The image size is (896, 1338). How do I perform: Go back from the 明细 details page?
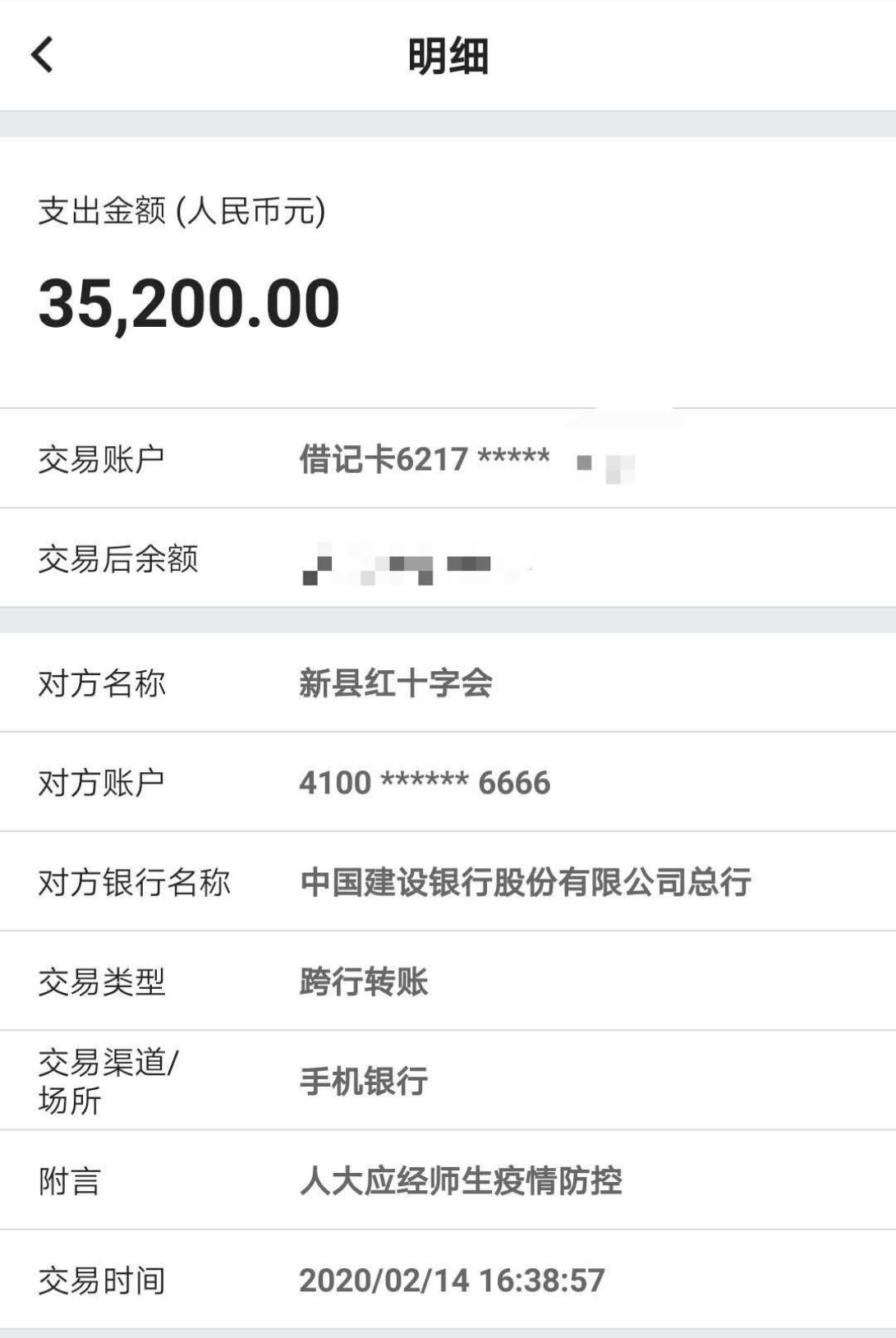click(x=43, y=55)
